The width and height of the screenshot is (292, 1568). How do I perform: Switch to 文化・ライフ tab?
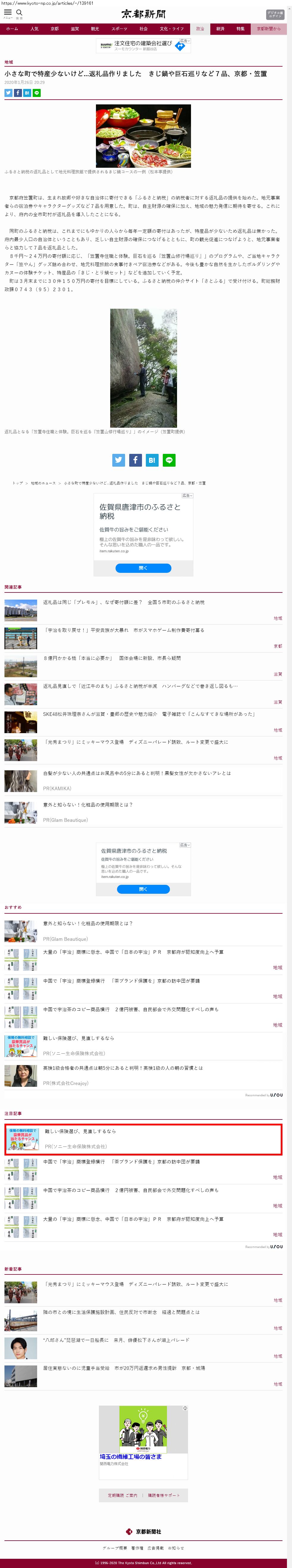[x=172, y=29]
